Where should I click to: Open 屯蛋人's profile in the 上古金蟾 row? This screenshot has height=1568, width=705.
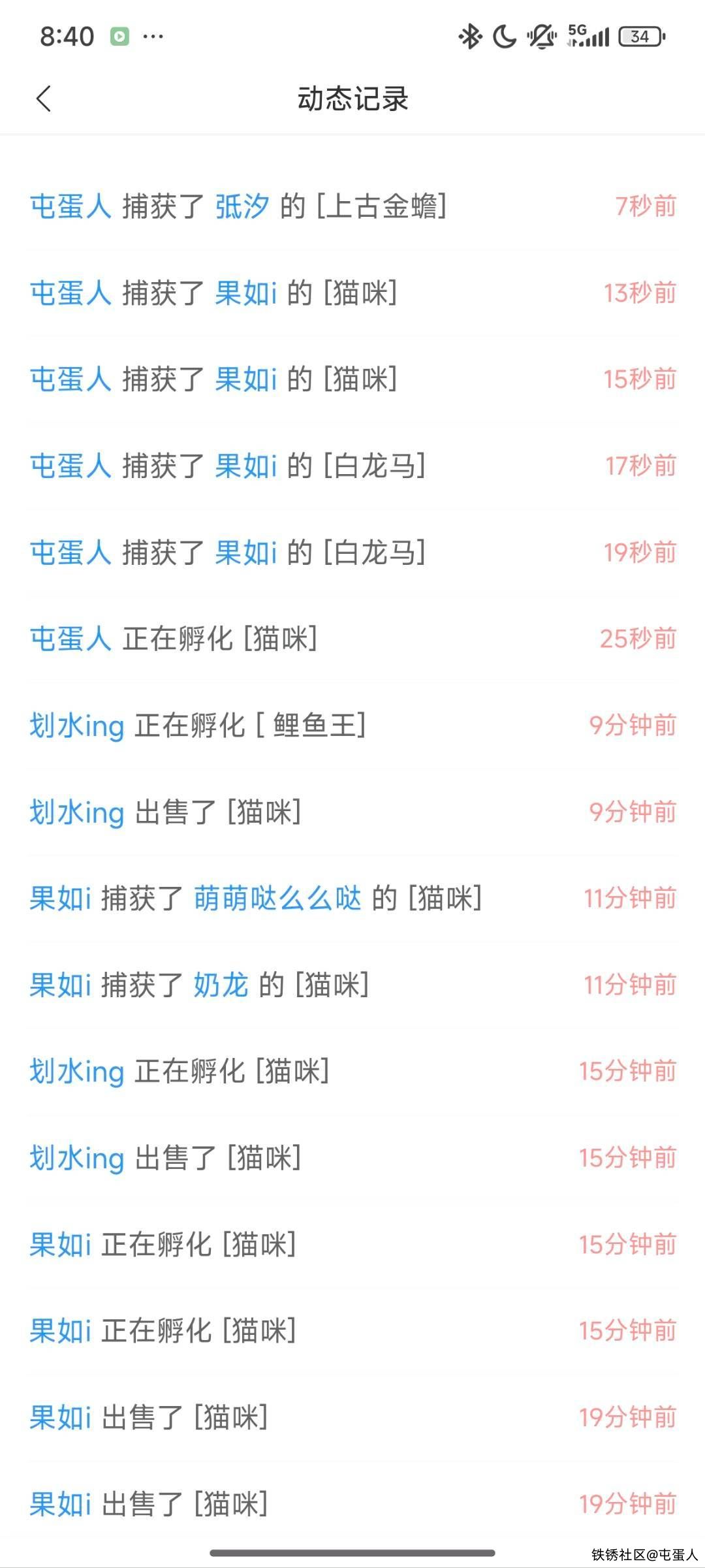[x=70, y=206]
